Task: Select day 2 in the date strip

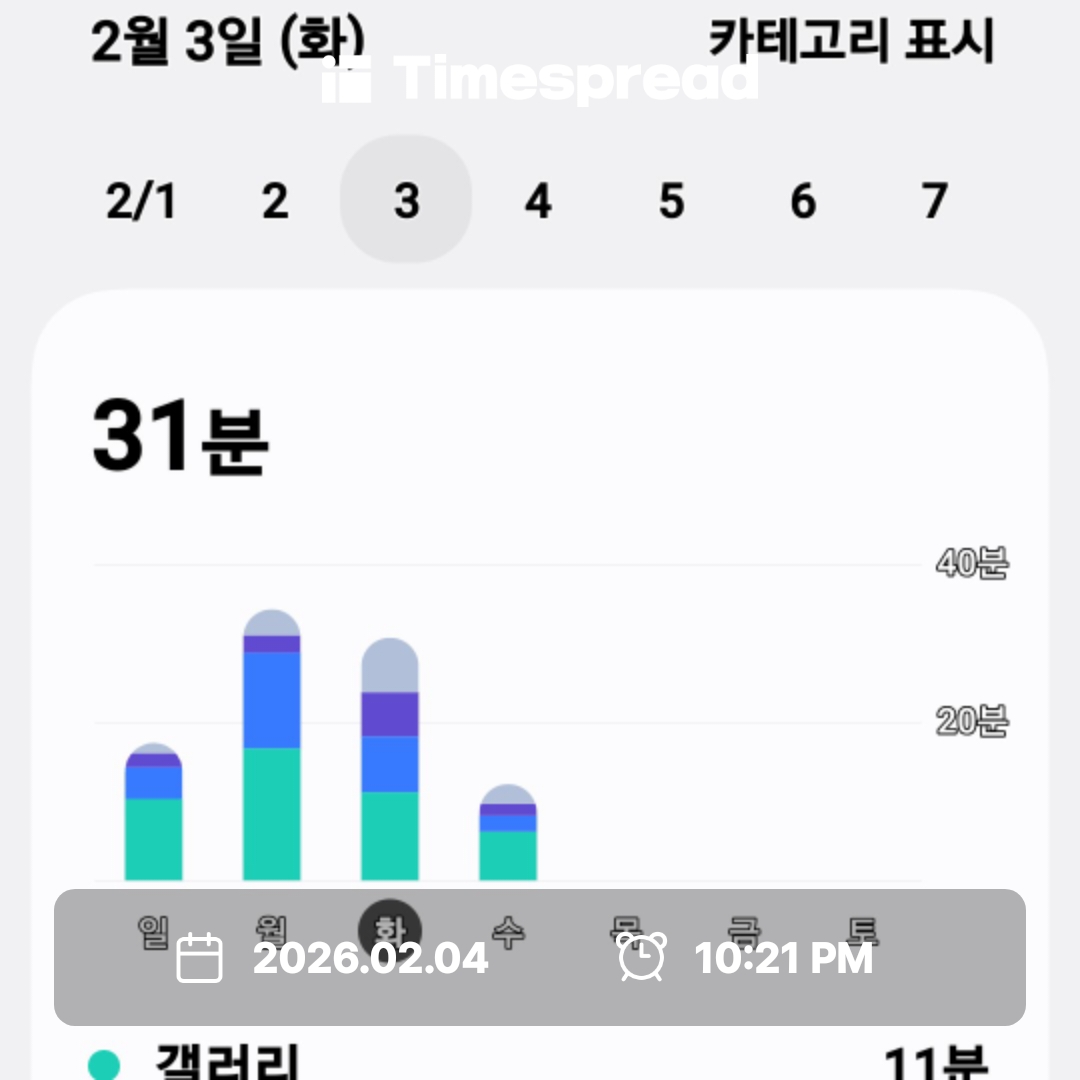Action: pos(274,201)
